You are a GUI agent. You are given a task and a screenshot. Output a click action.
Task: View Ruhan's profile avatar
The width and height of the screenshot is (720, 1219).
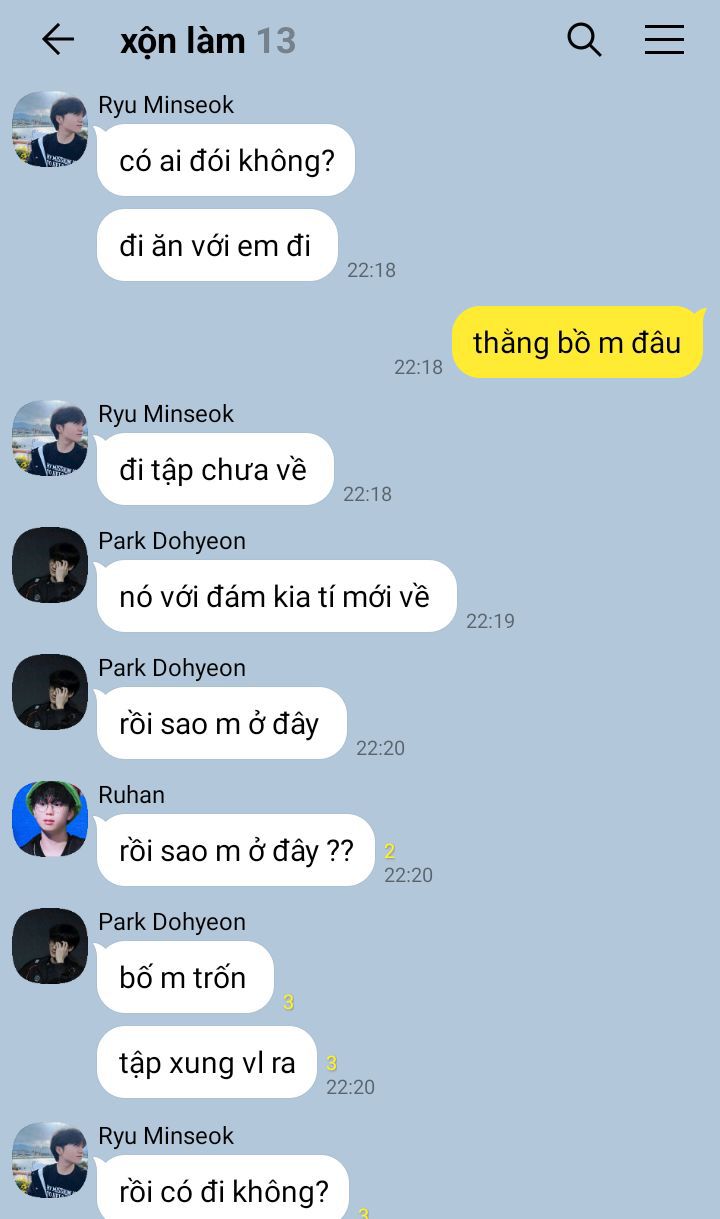(50, 819)
